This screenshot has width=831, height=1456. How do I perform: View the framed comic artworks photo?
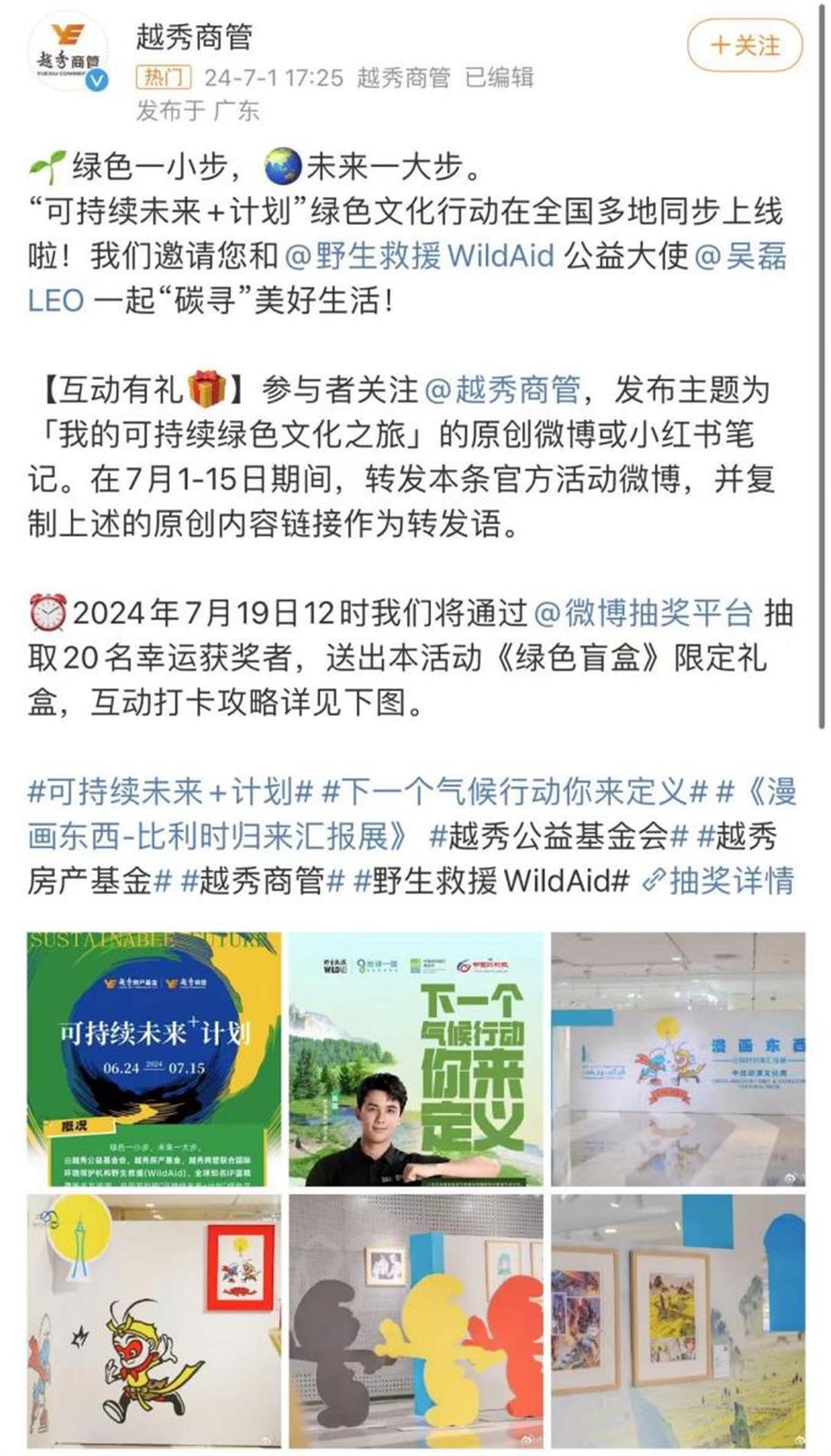pos(678,1311)
